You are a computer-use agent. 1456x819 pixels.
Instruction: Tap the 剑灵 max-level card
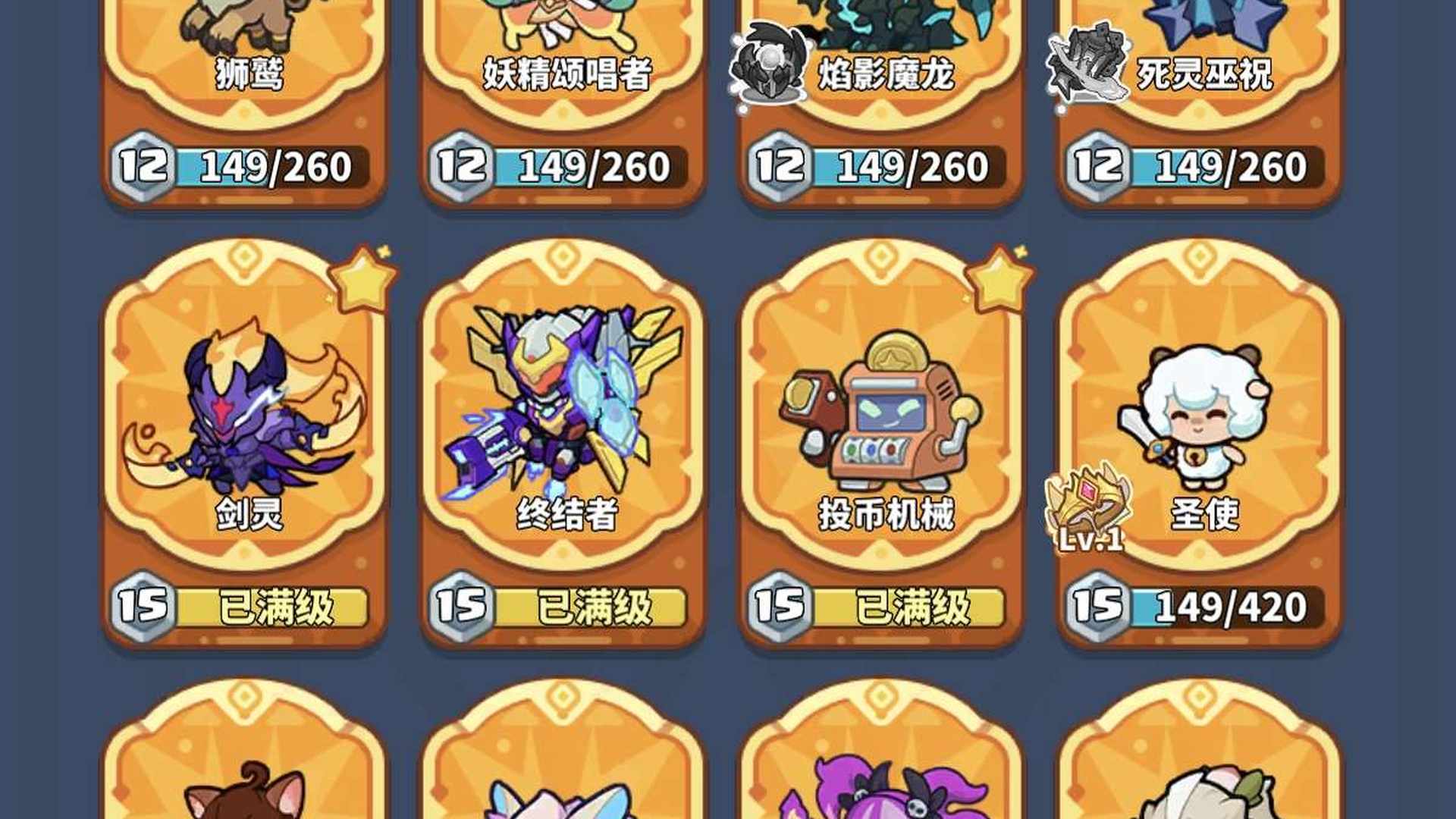[244, 425]
